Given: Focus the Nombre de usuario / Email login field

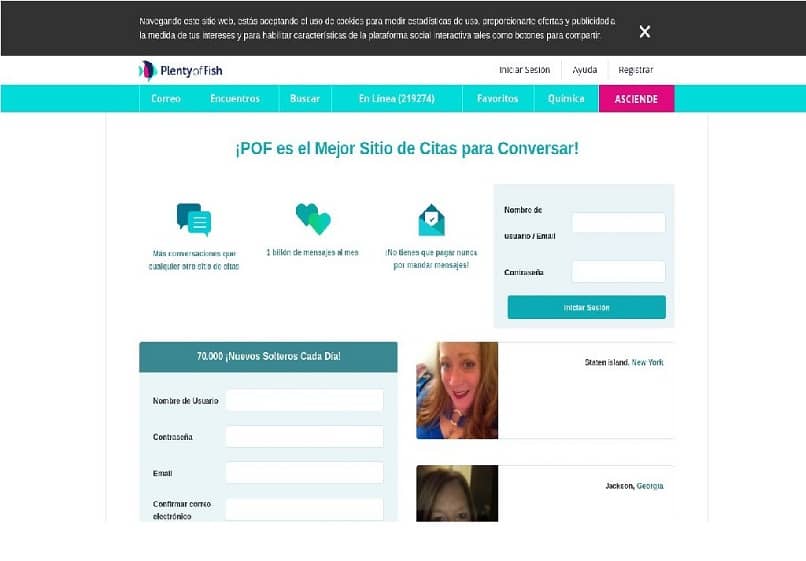Looking at the screenshot, I should coord(618,223).
